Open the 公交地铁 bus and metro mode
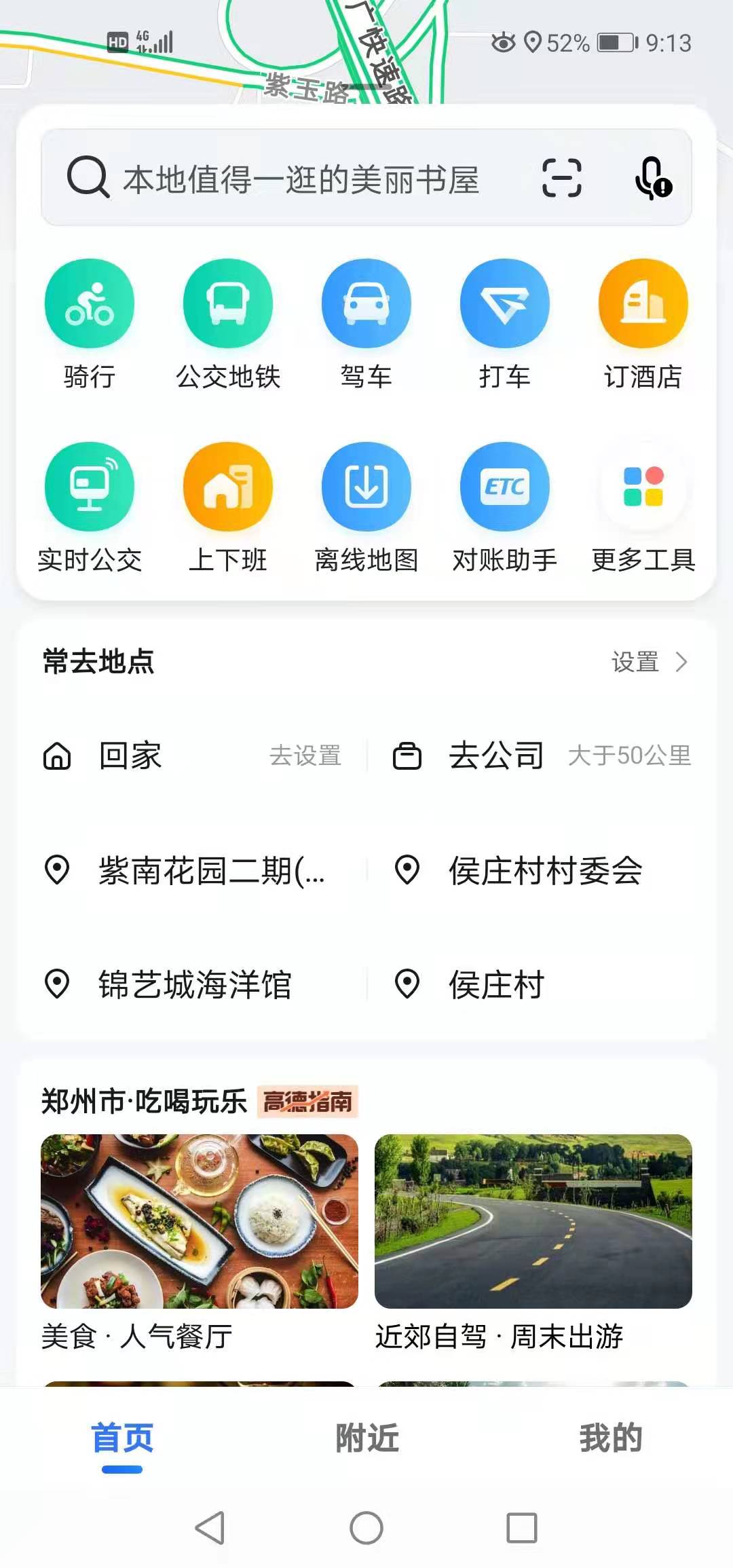733x1568 pixels. (229, 303)
